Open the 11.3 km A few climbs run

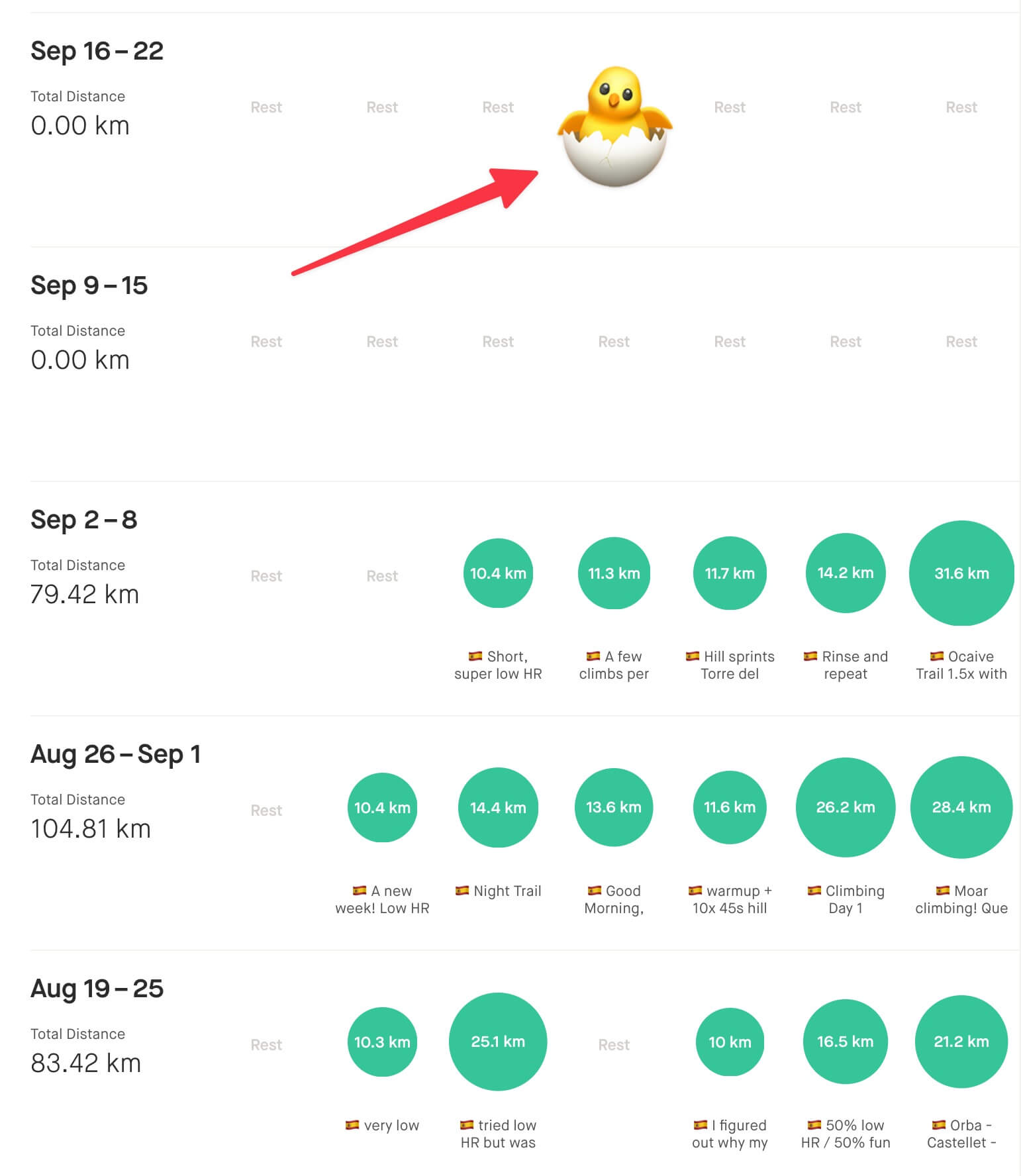click(x=614, y=573)
